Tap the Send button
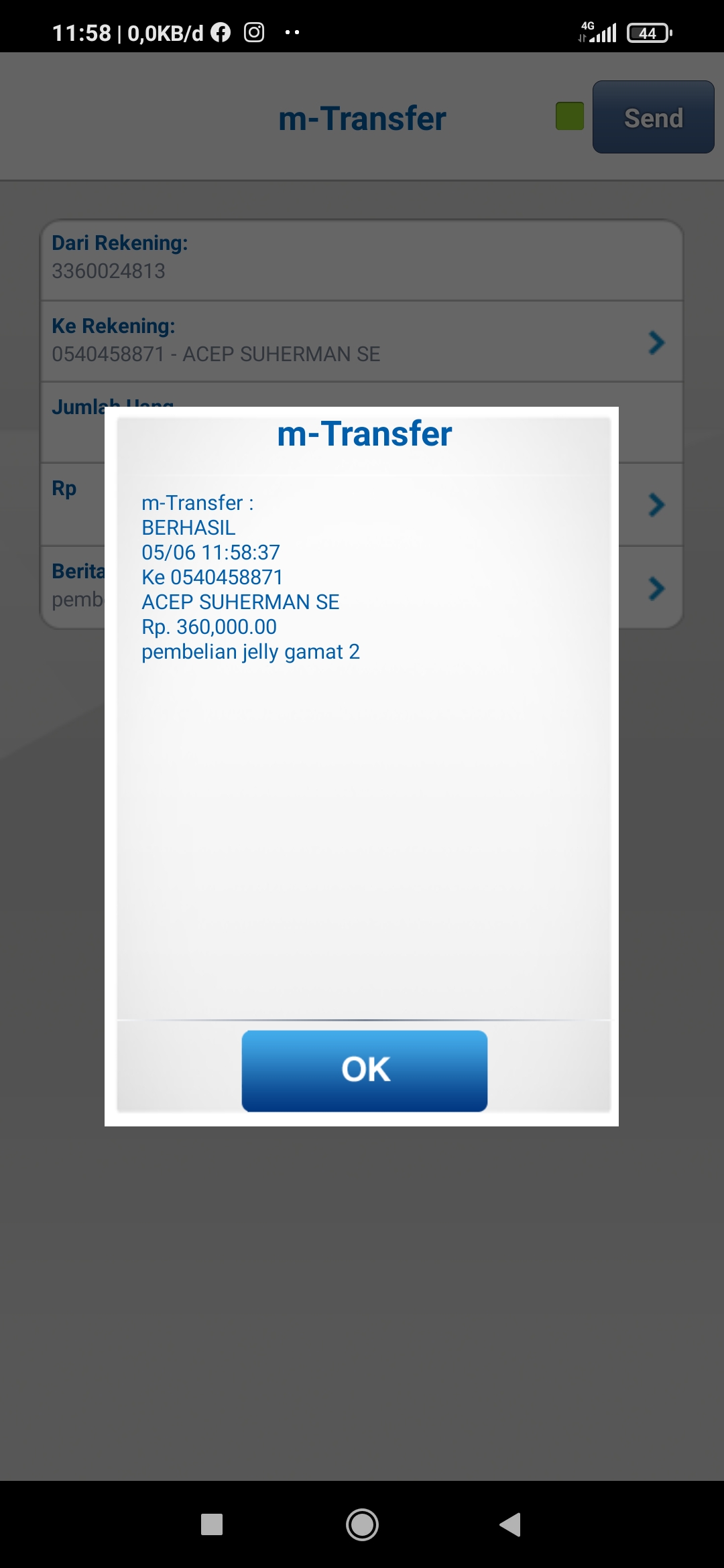Screen dimensions: 724x1568 pyautogui.click(x=653, y=117)
